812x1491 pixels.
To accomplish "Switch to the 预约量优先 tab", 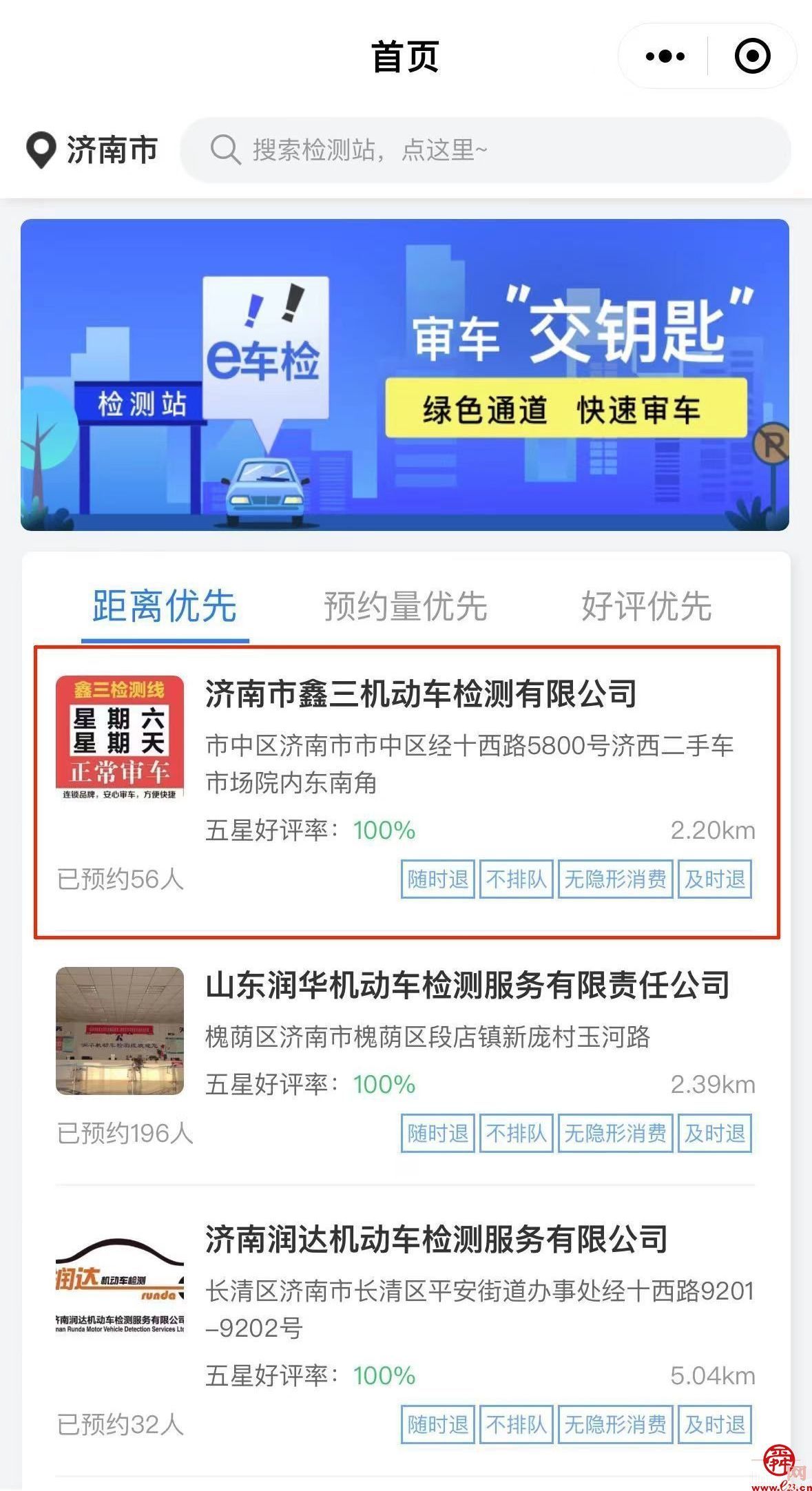I will 405,609.
